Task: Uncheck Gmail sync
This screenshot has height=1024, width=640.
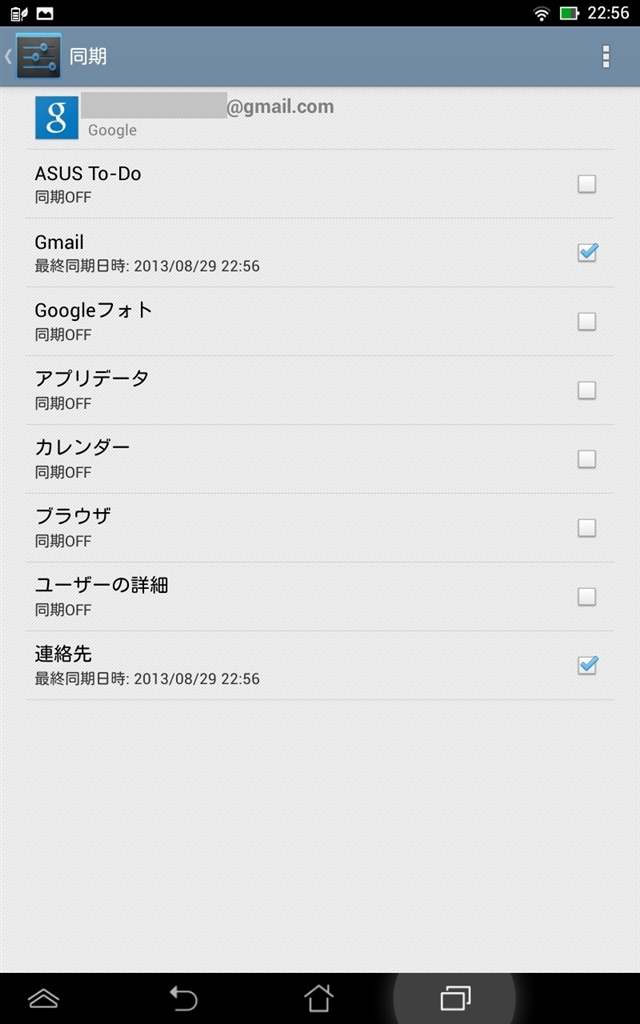Action: [x=587, y=253]
